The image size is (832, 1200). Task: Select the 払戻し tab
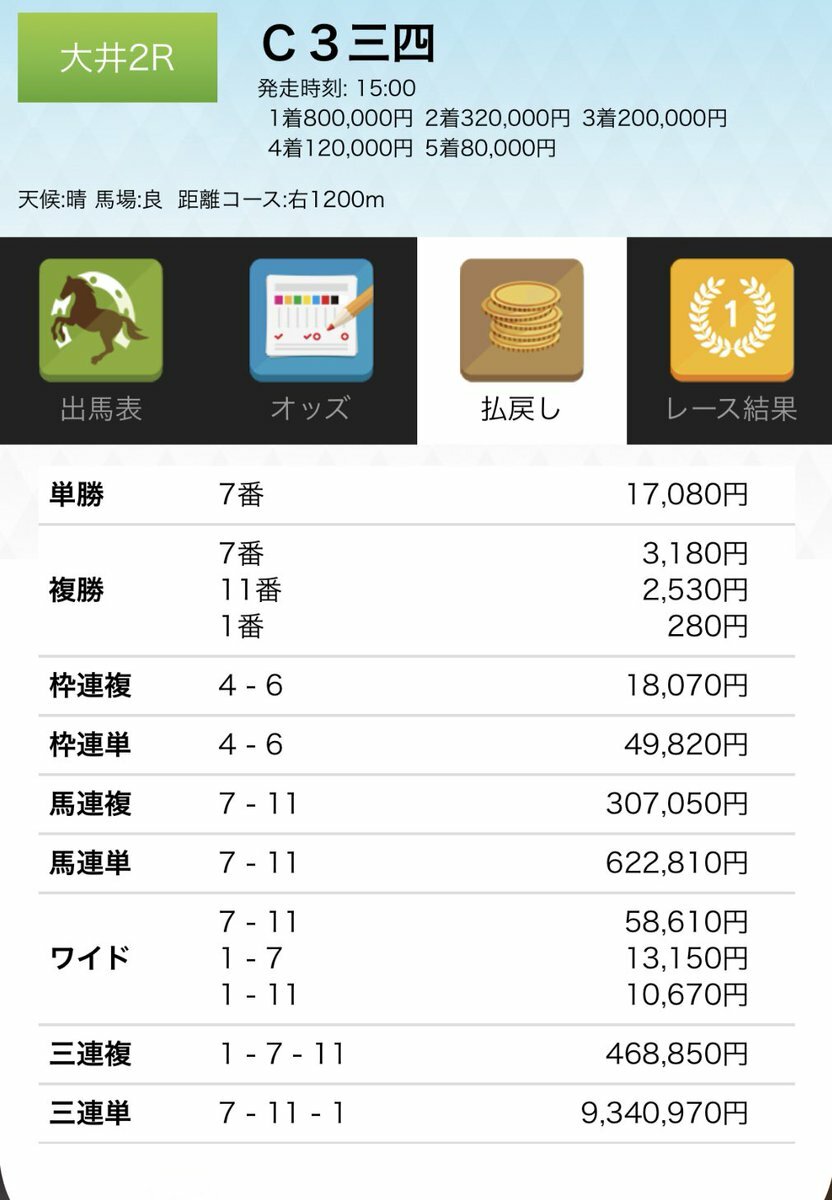click(x=521, y=340)
